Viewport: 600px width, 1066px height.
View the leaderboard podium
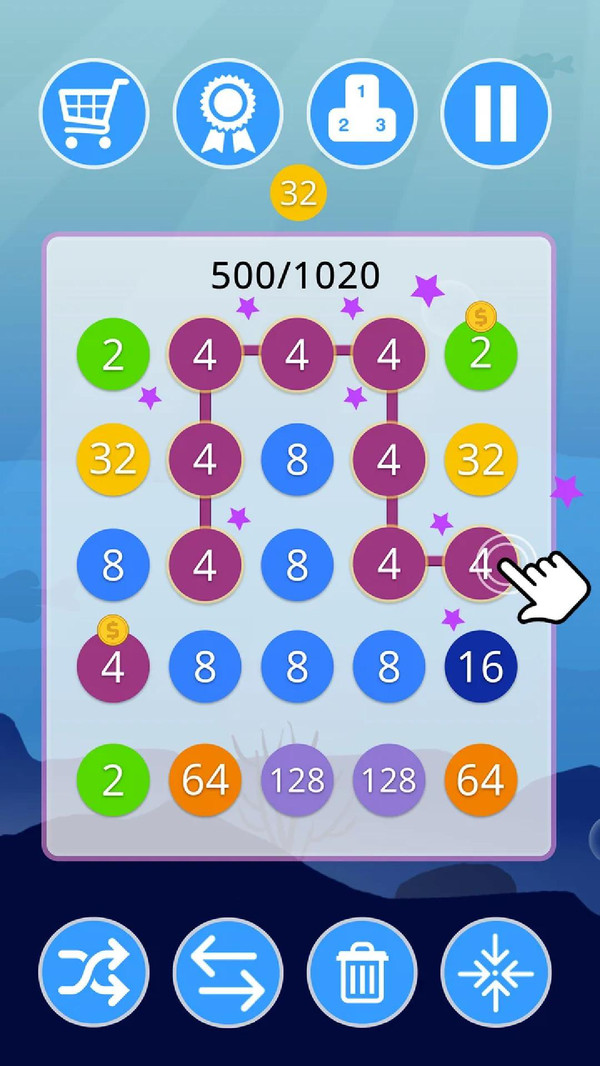tap(362, 112)
